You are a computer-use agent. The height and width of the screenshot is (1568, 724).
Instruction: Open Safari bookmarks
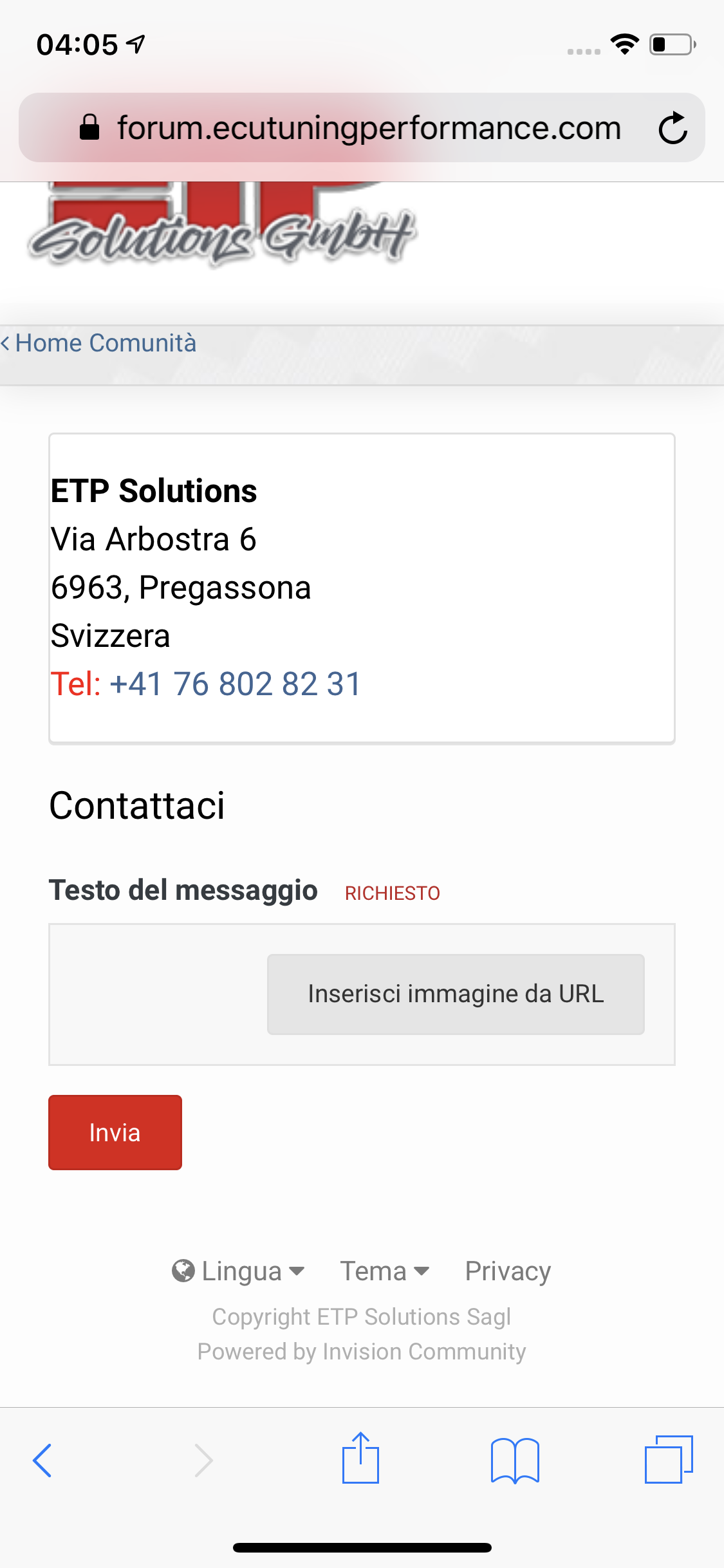coord(514,1460)
